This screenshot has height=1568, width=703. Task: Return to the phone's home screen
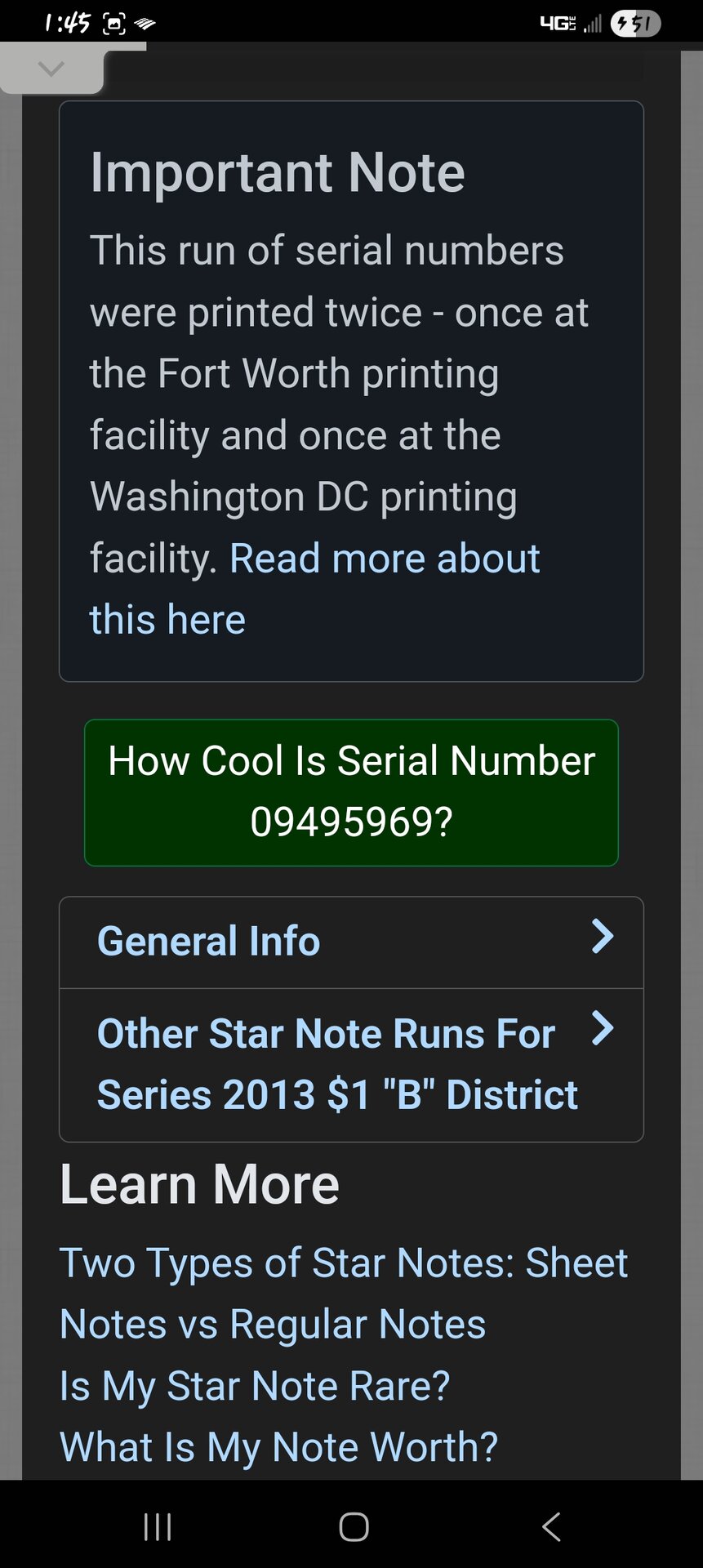(x=354, y=1526)
